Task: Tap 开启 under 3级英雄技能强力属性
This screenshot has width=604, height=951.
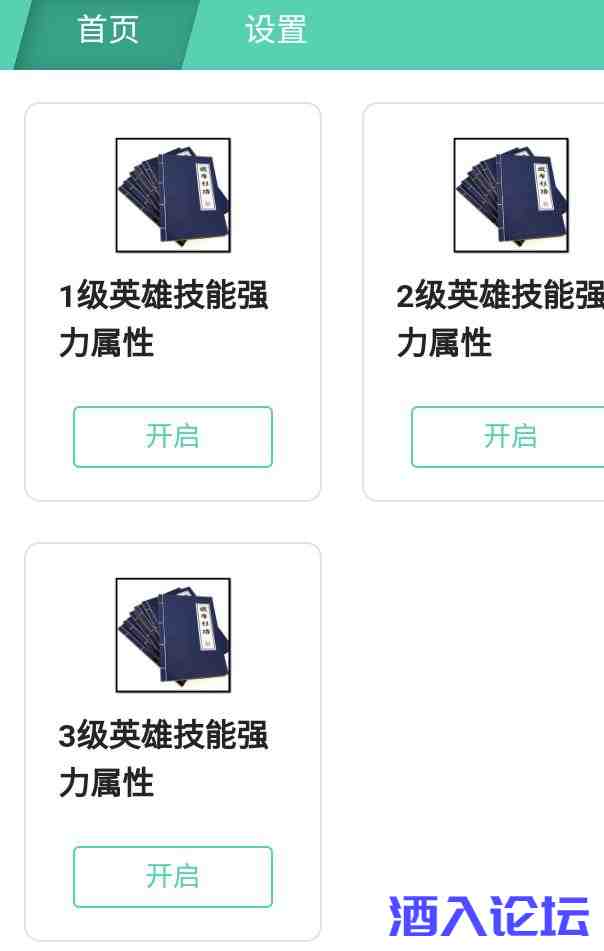Action: click(173, 877)
